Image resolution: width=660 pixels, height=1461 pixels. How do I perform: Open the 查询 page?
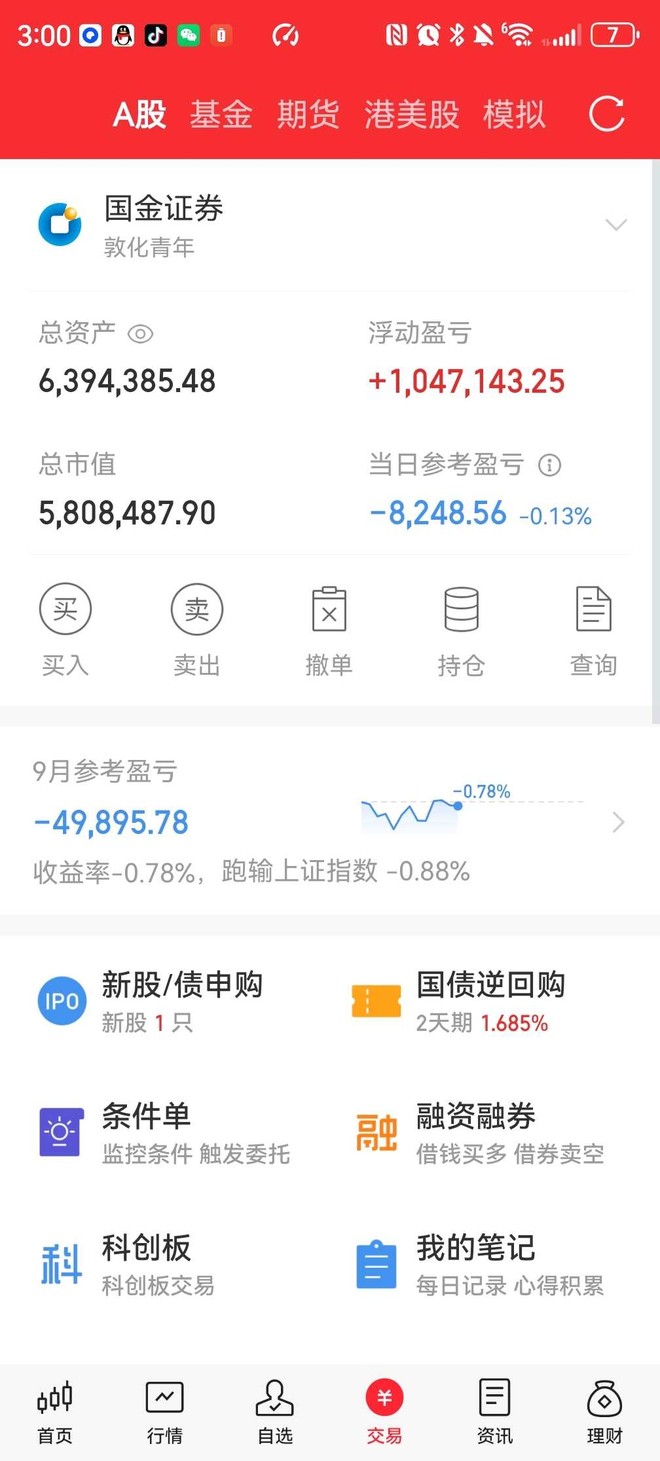tap(593, 631)
